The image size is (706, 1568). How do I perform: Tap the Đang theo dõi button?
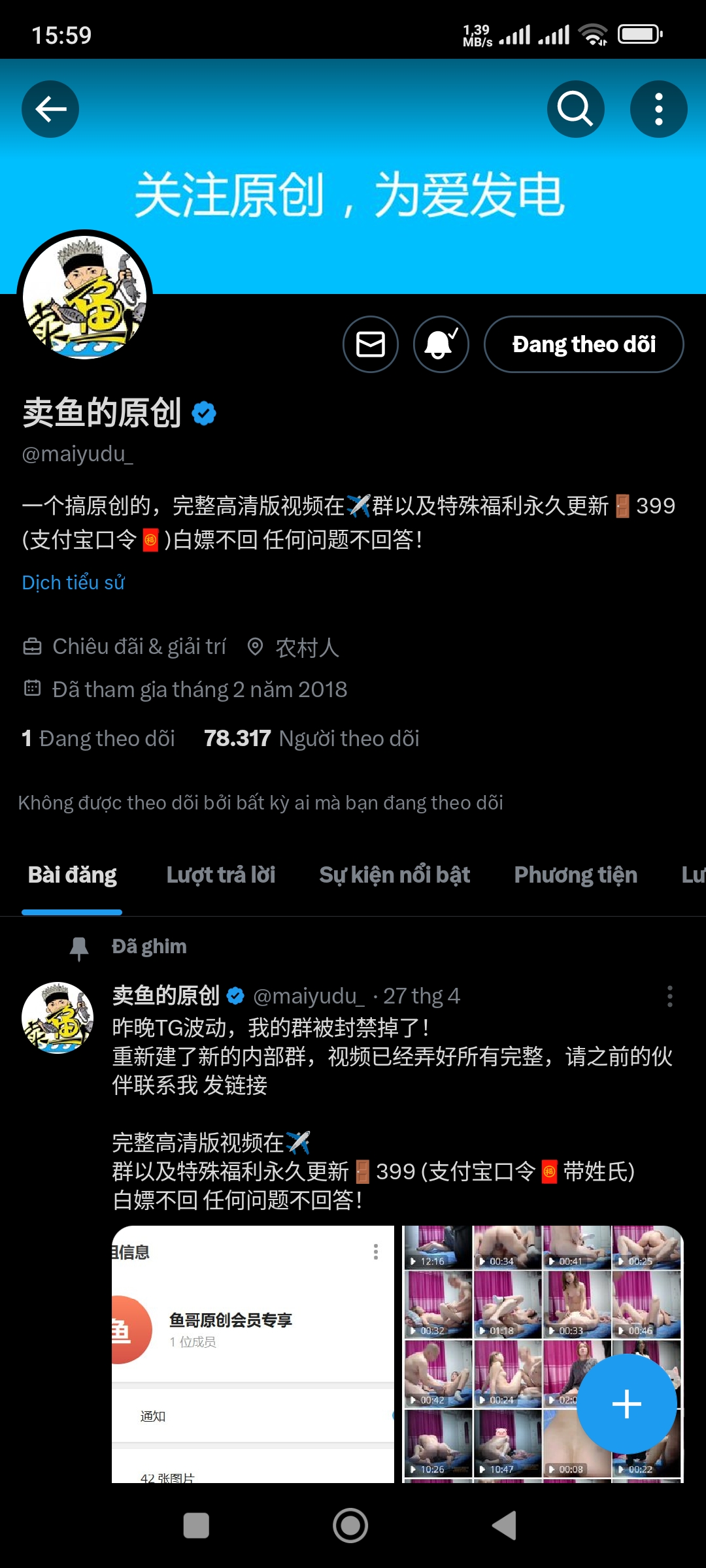pos(584,344)
